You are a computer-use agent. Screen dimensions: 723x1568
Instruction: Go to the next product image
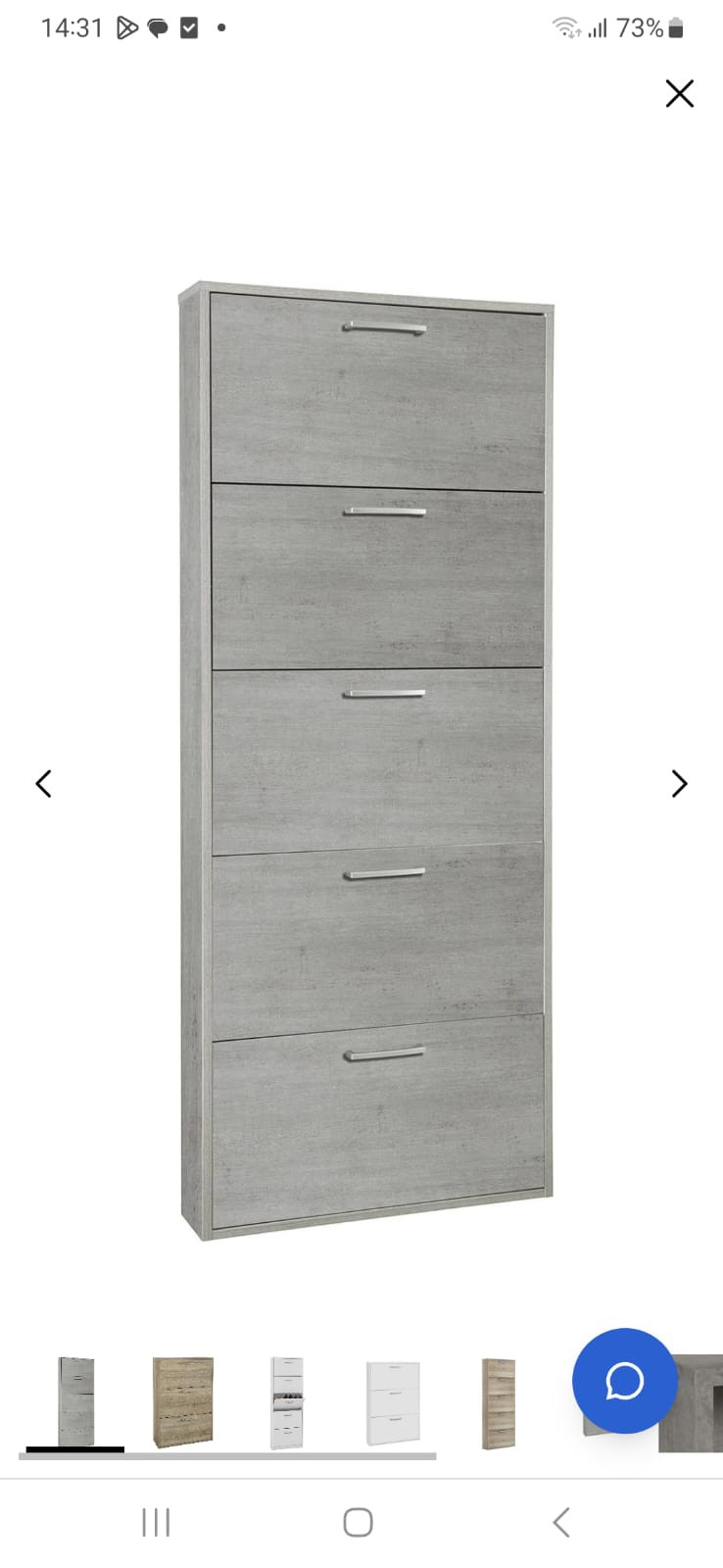[679, 784]
